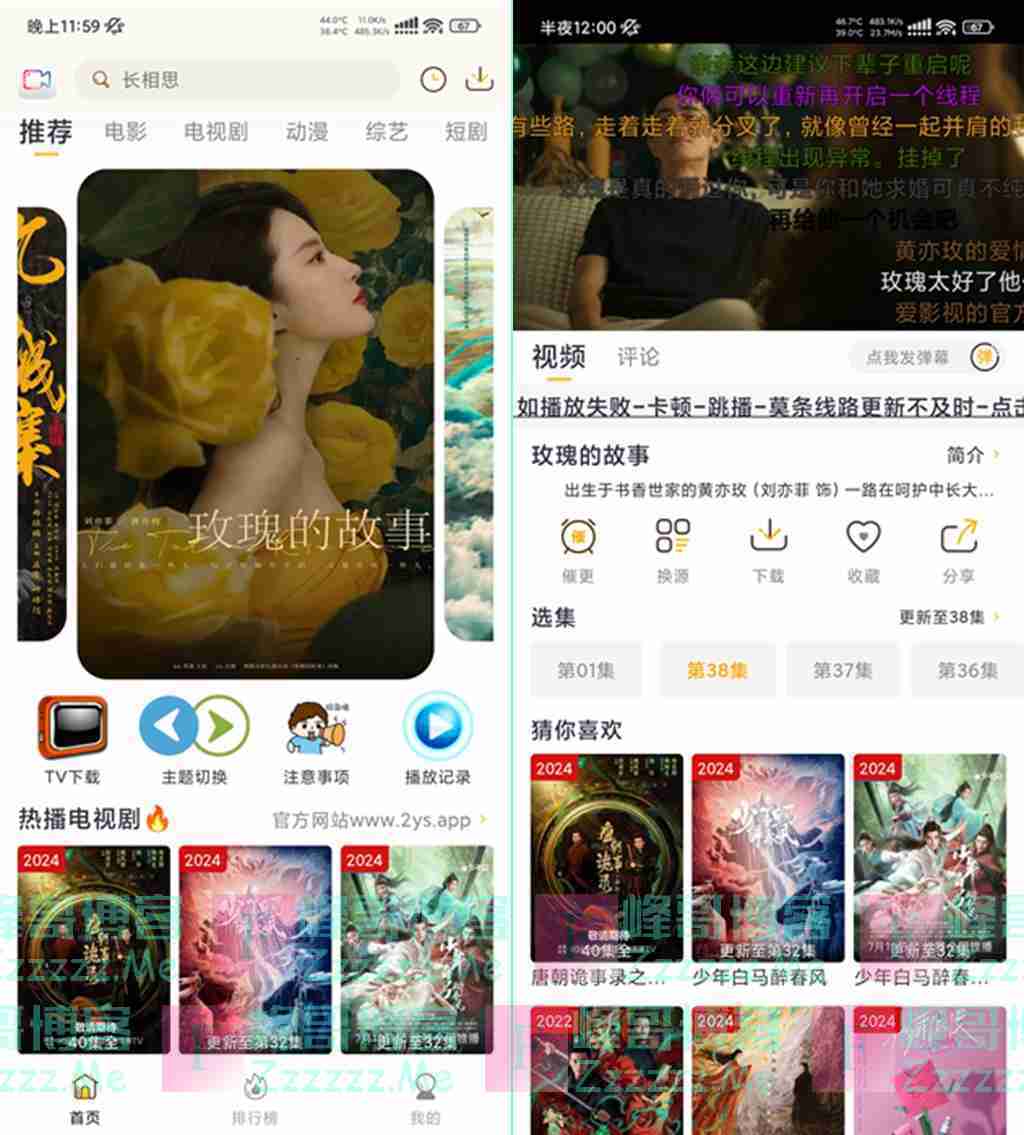The width and height of the screenshot is (1024, 1135).
Task: Open watch history clock icon beside search
Action: click(x=433, y=80)
